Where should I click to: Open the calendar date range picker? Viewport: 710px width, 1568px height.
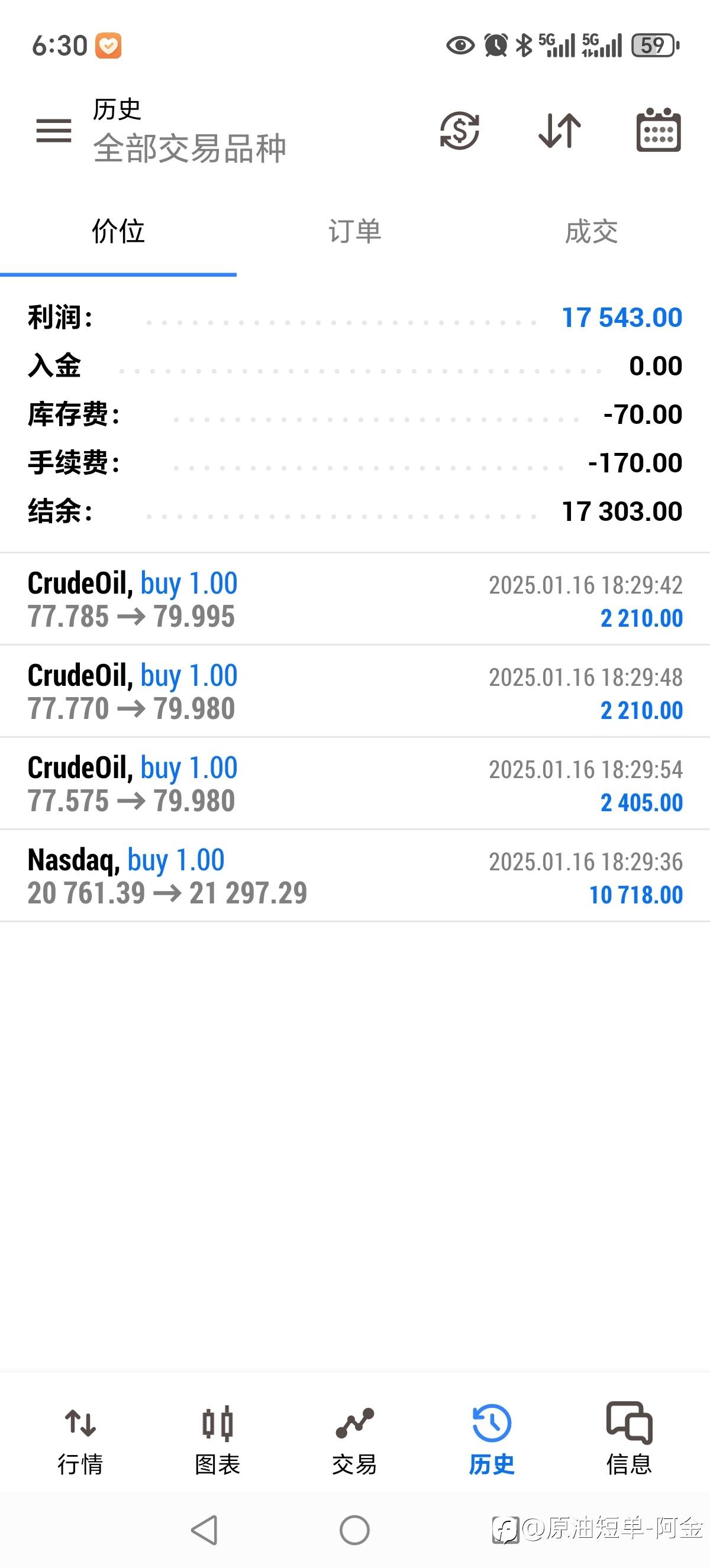coord(659,131)
